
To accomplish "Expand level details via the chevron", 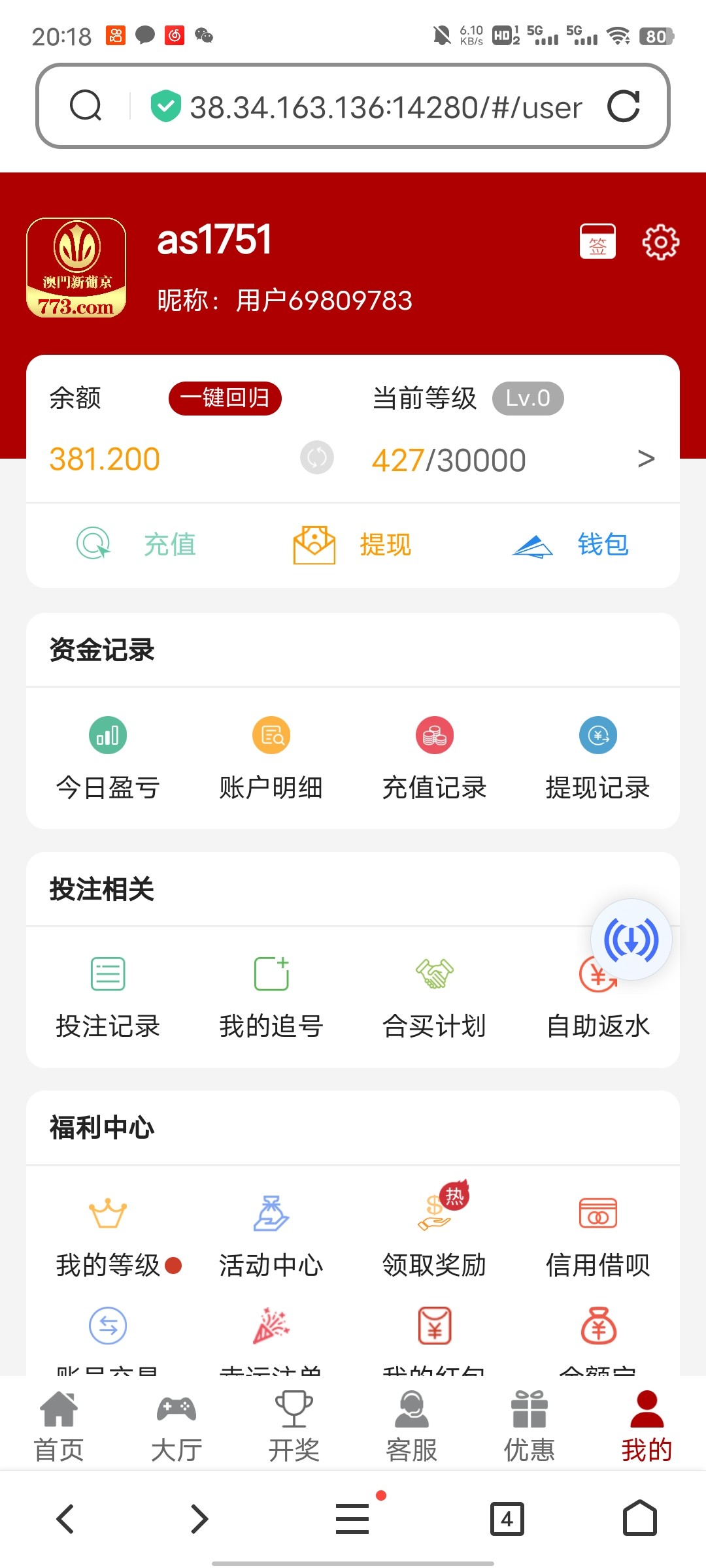I will [x=646, y=459].
